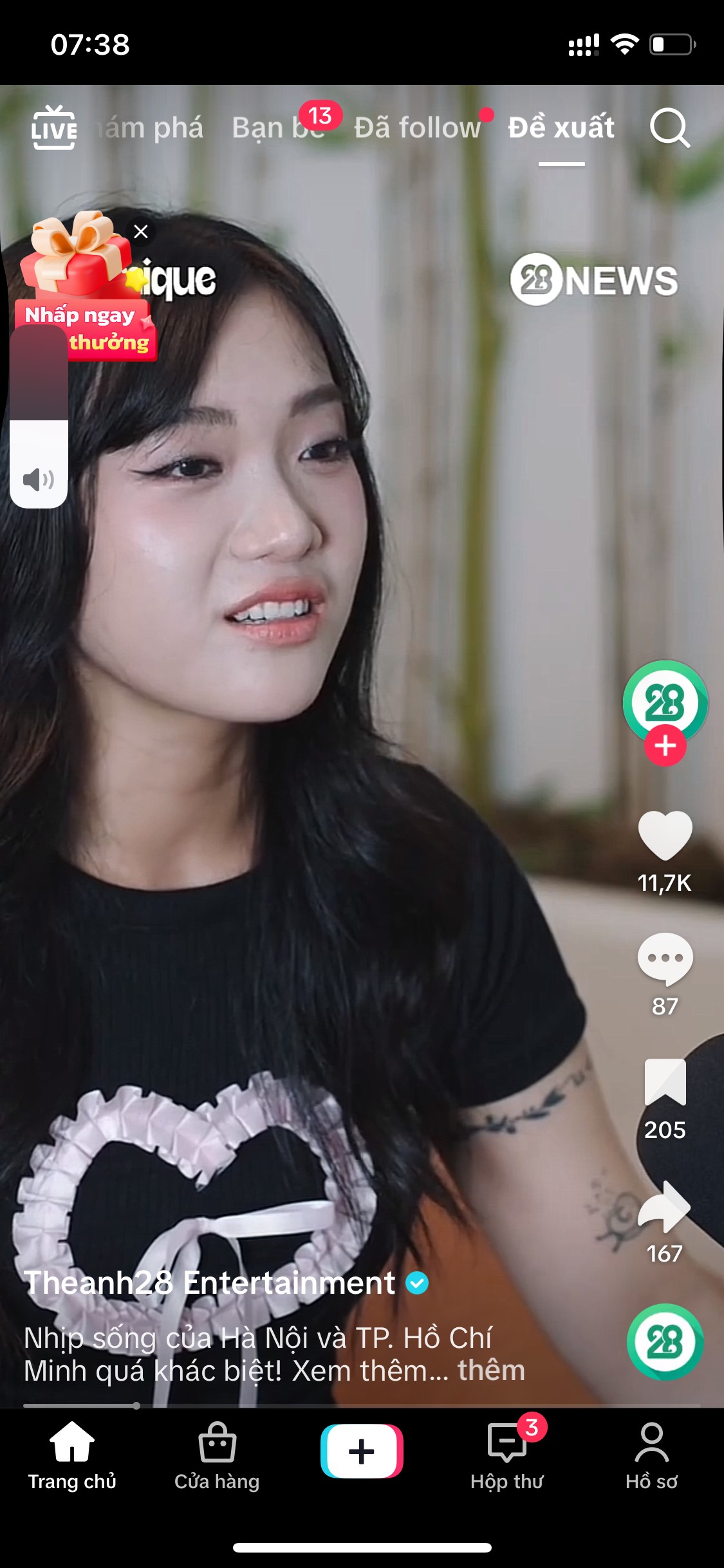Like this video with the heart
Image resolution: width=724 pixels, height=1568 pixels.
(x=665, y=835)
